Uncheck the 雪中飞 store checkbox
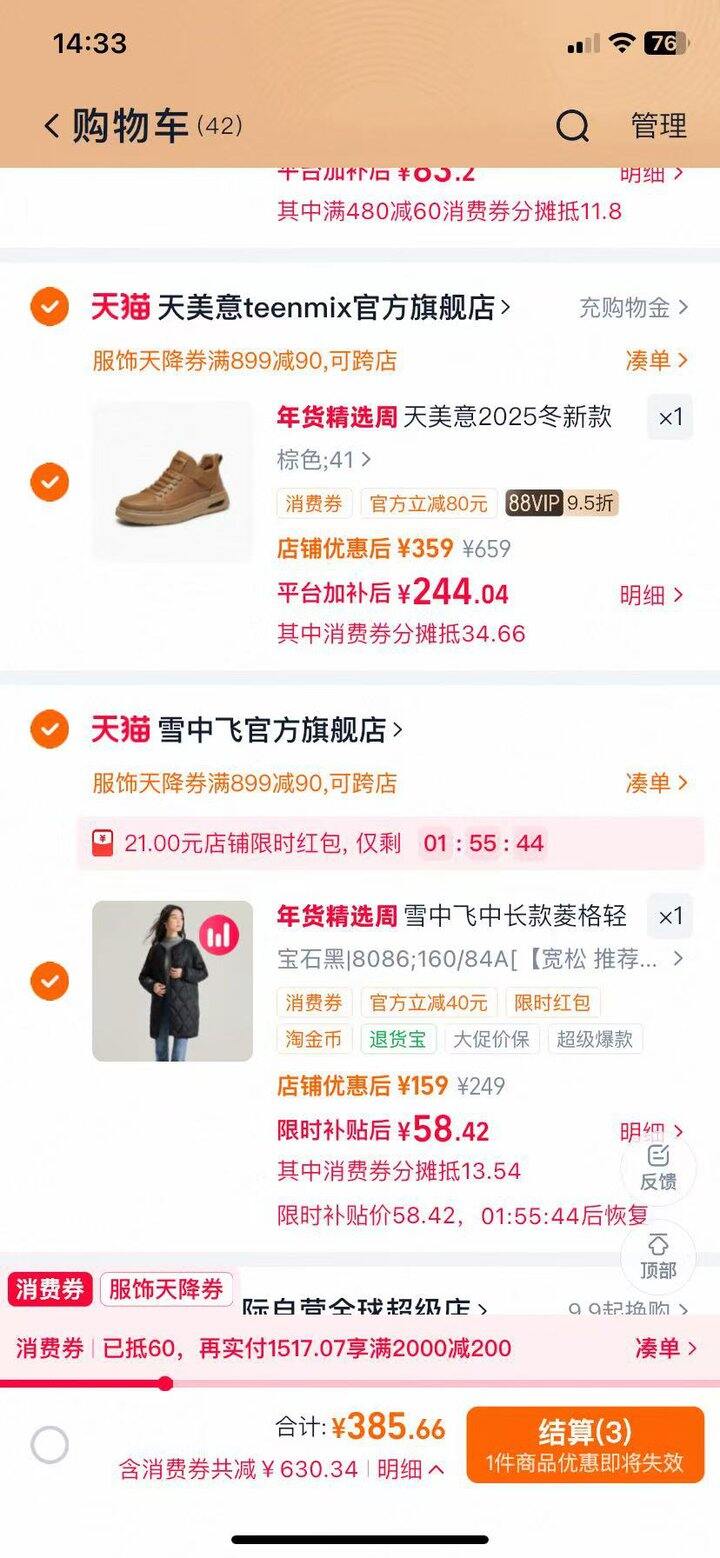720x1558 pixels. click(49, 729)
